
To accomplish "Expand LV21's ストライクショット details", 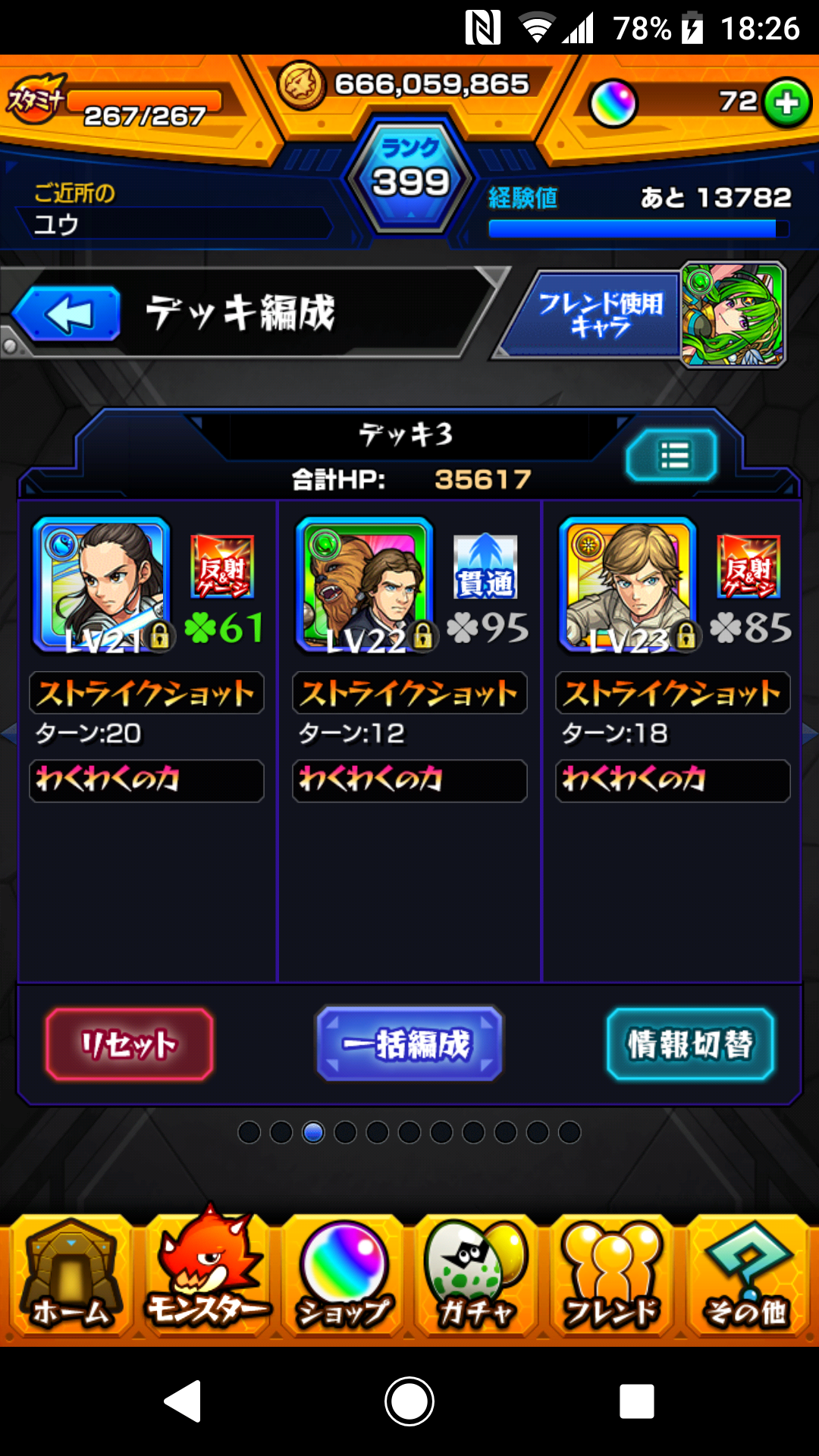I will pos(146,692).
